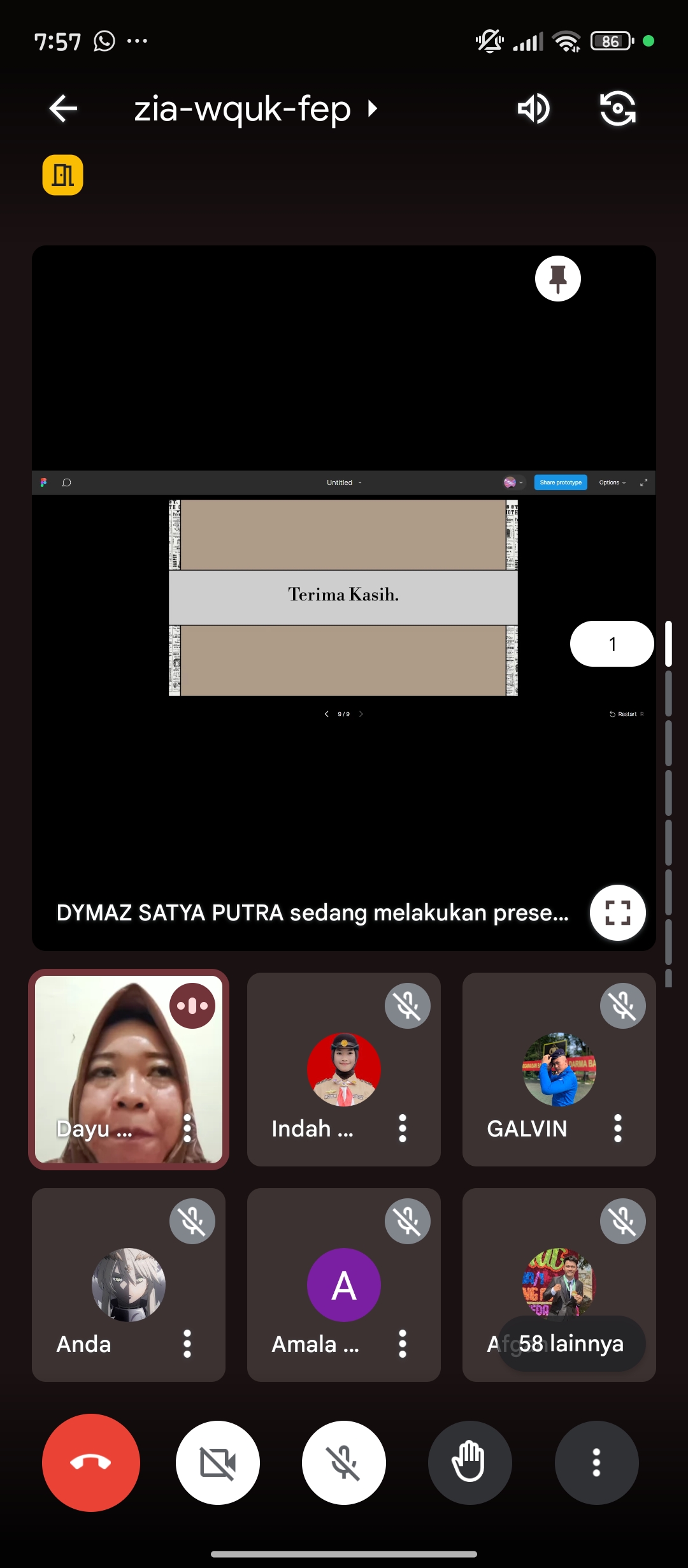Open options for Dayu's tile
688x1568 pixels.
(x=187, y=1128)
